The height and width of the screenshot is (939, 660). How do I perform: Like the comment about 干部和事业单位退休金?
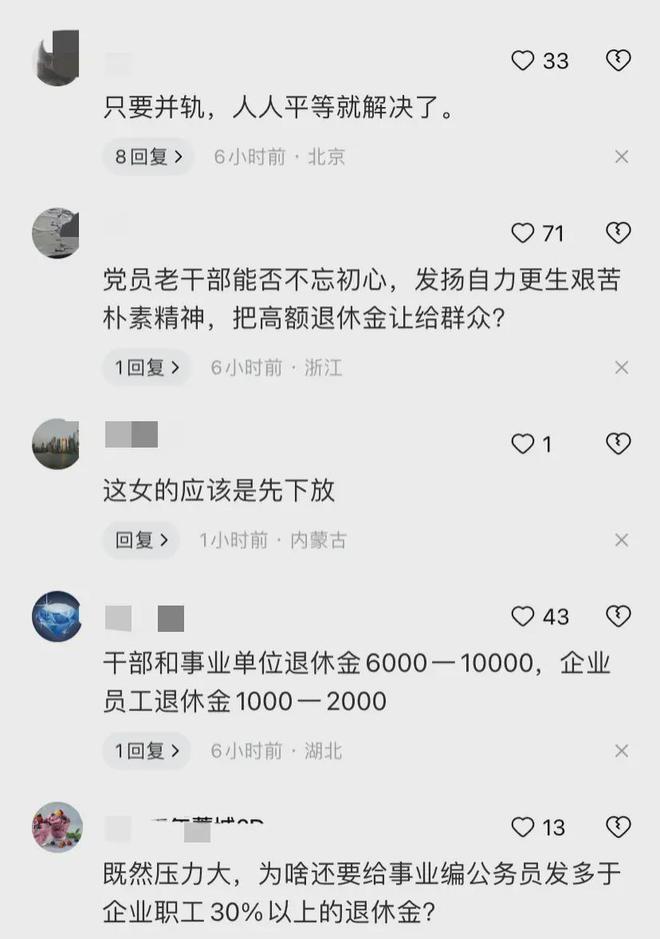click(x=523, y=617)
